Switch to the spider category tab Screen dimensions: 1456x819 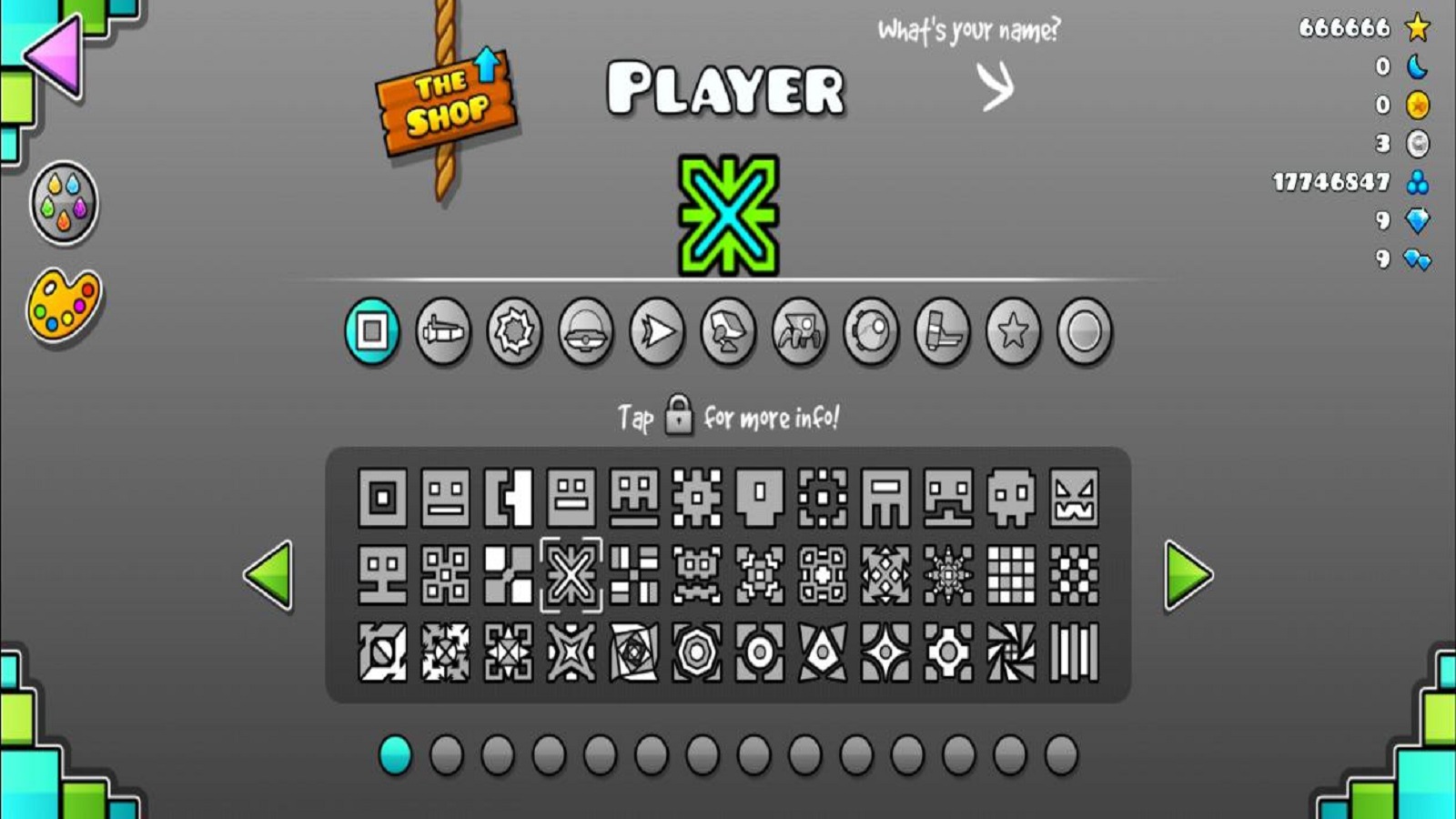[x=799, y=331]
